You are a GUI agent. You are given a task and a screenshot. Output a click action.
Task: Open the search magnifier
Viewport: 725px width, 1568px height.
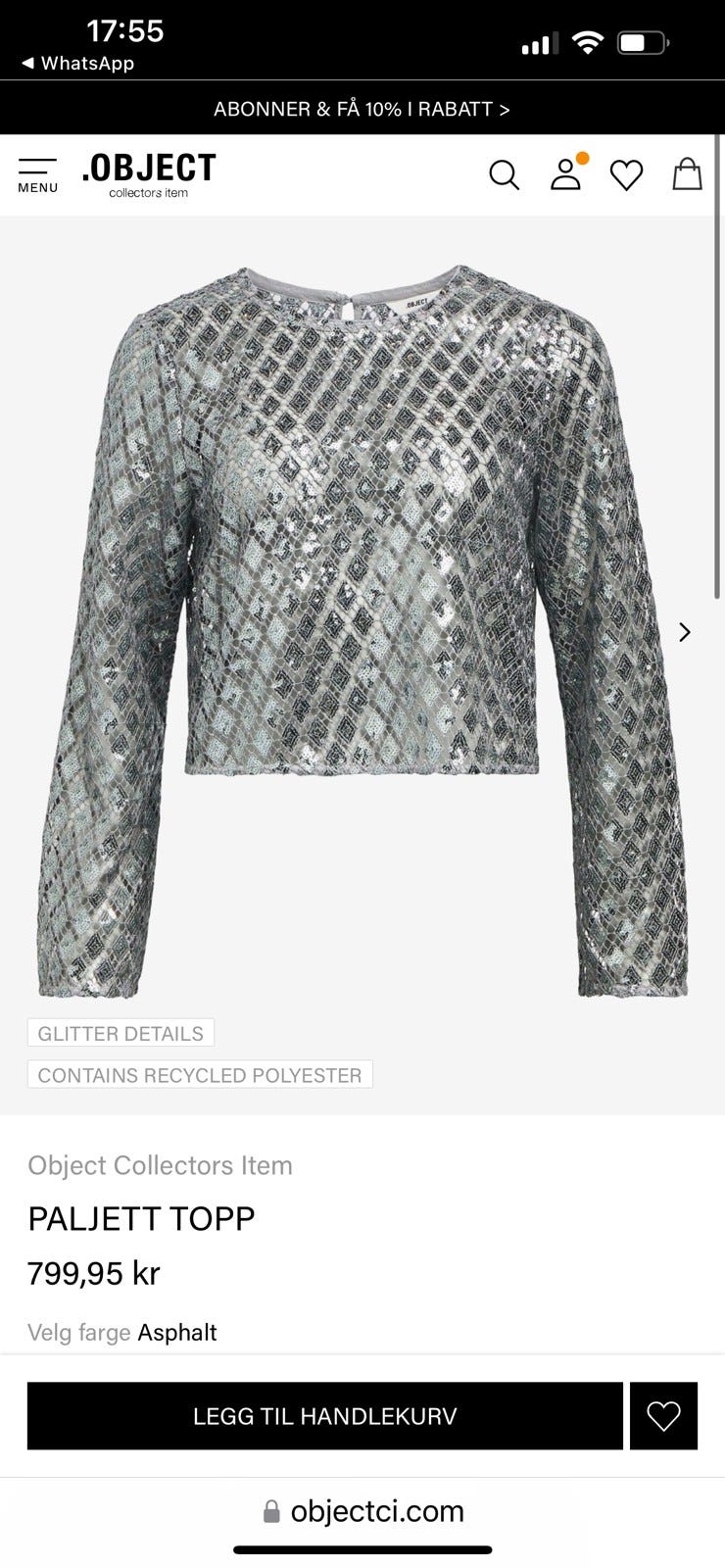pyautogui.click(x=504, y=175)
